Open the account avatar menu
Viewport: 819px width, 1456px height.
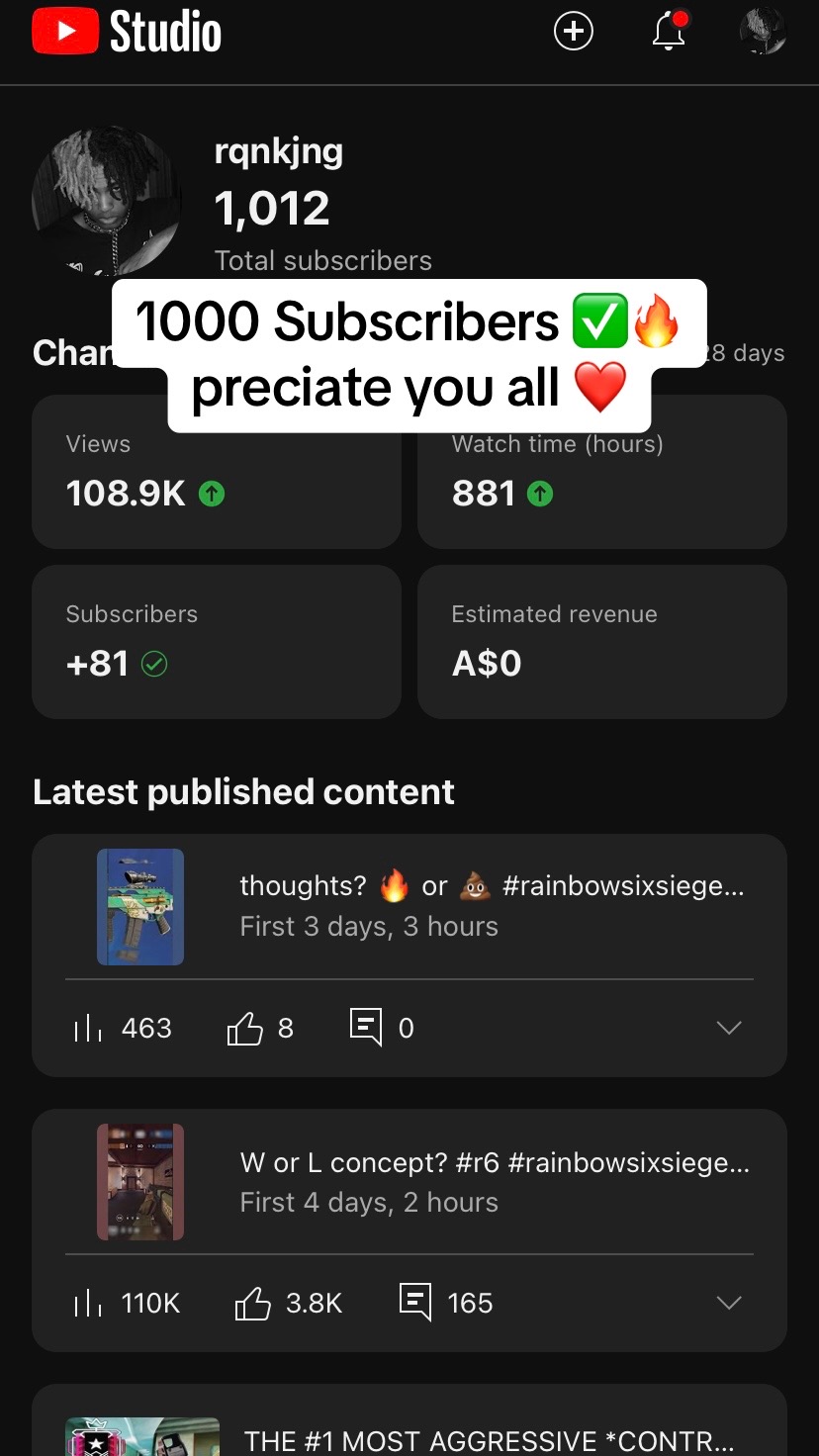coord(763,32)
